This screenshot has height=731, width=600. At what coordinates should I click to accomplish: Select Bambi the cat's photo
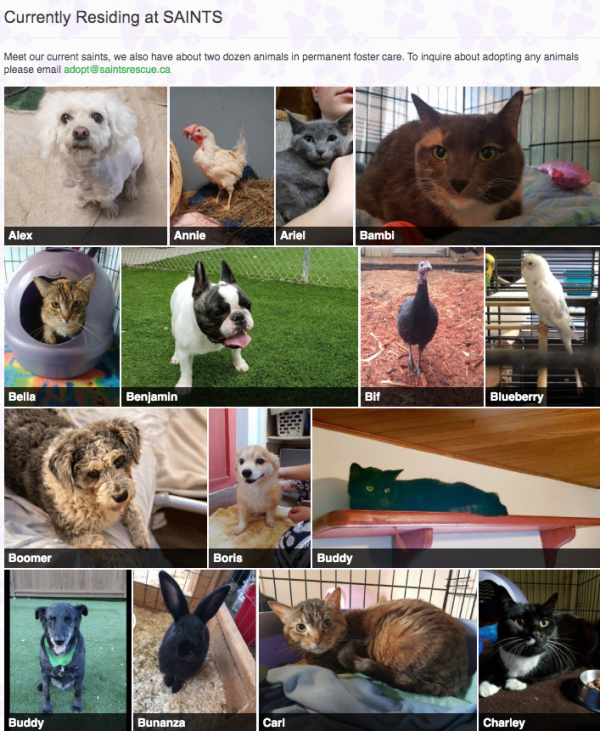click(x=477, y=160)
